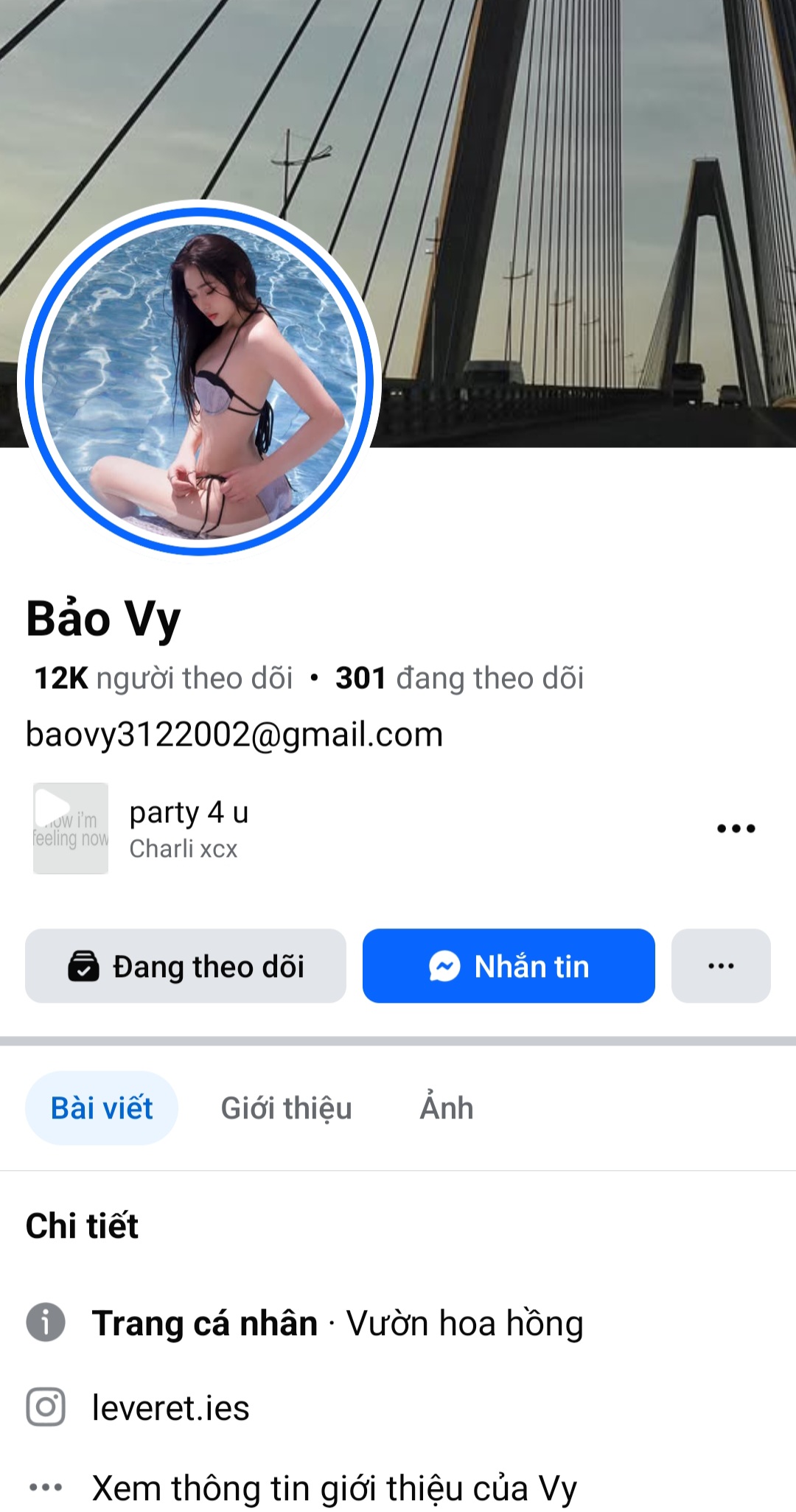Send a message with Nhắn tin
This screenshot has height=1512, width=796.
pyautogui.click(x=509, y=966)
